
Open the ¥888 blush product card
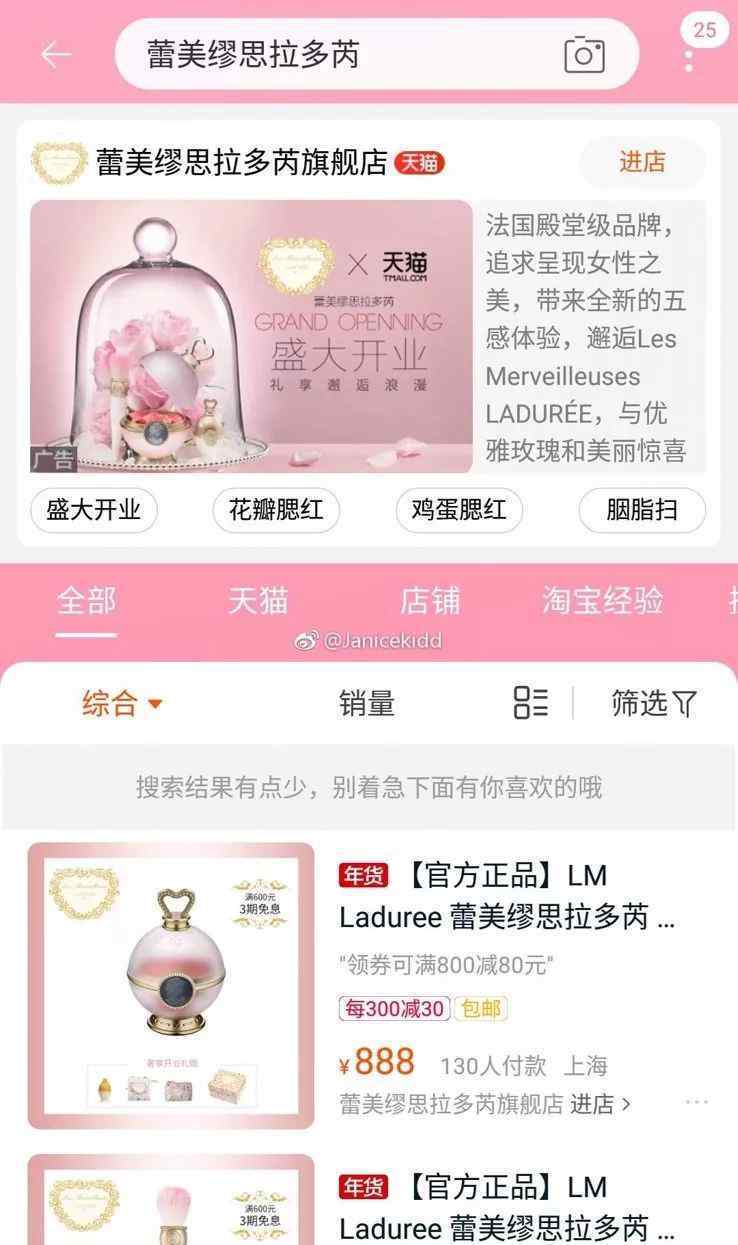coord(369,986)
